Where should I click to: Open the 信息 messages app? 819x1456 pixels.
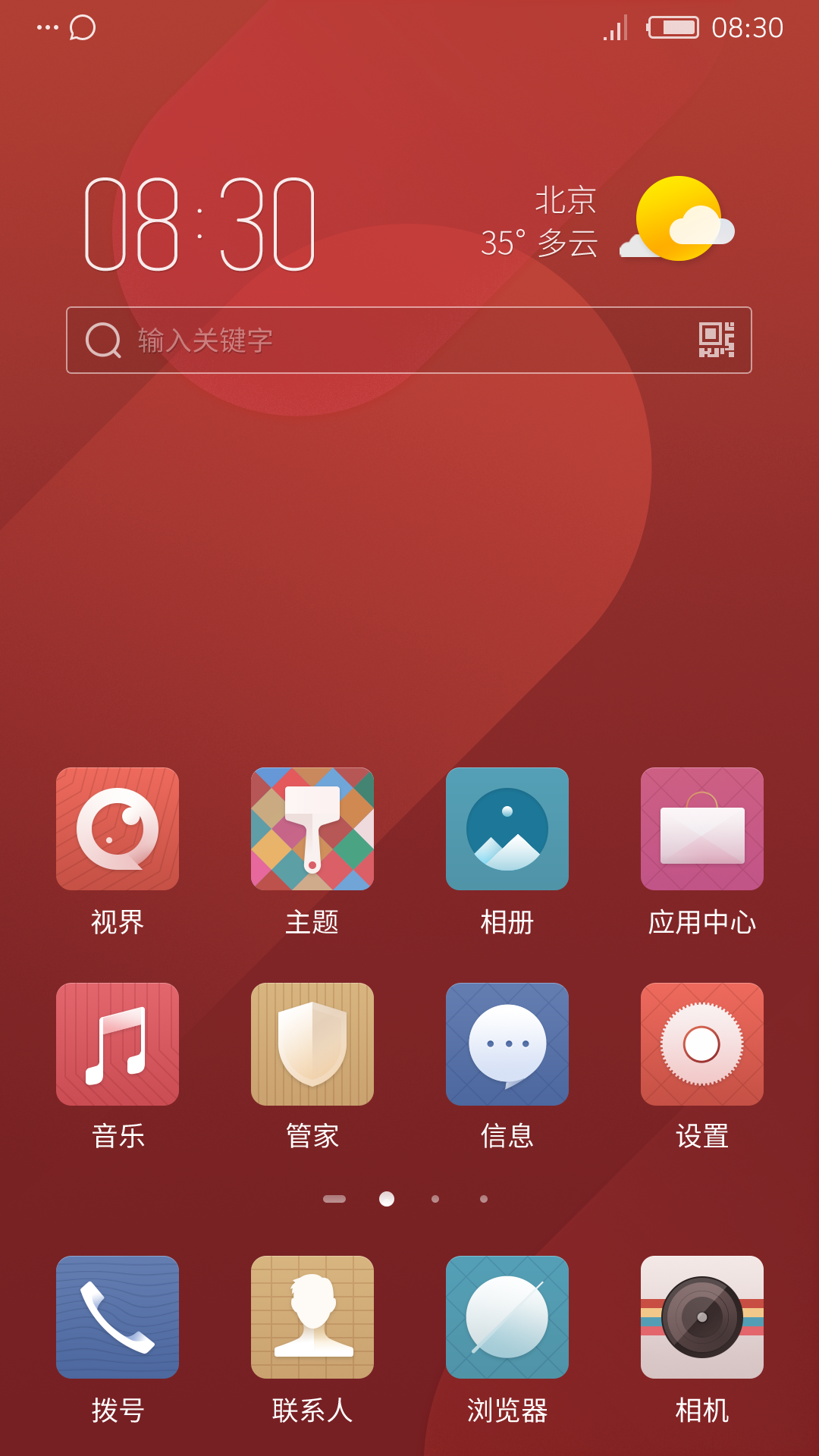coord(507,1044)
